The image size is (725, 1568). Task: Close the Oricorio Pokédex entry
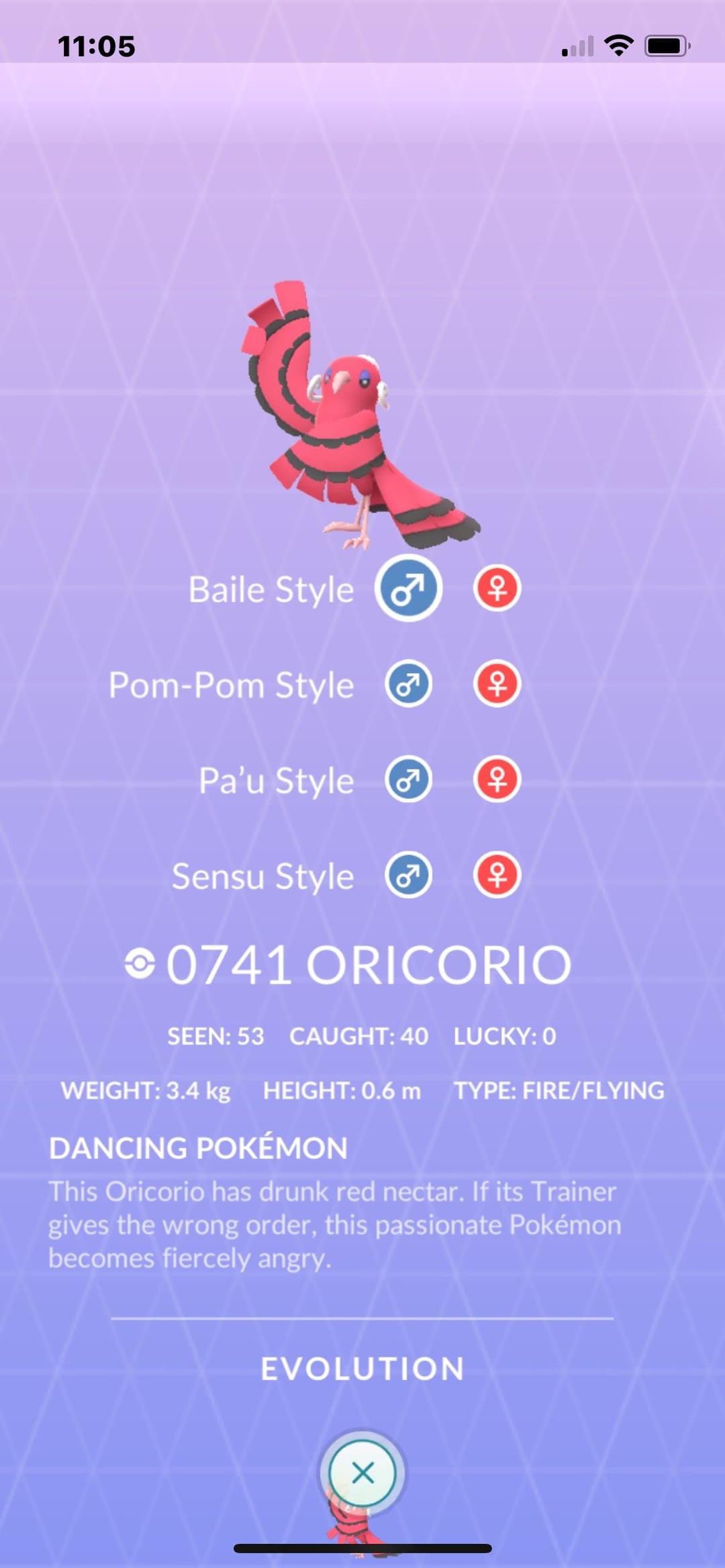(x=362, y=1473)
